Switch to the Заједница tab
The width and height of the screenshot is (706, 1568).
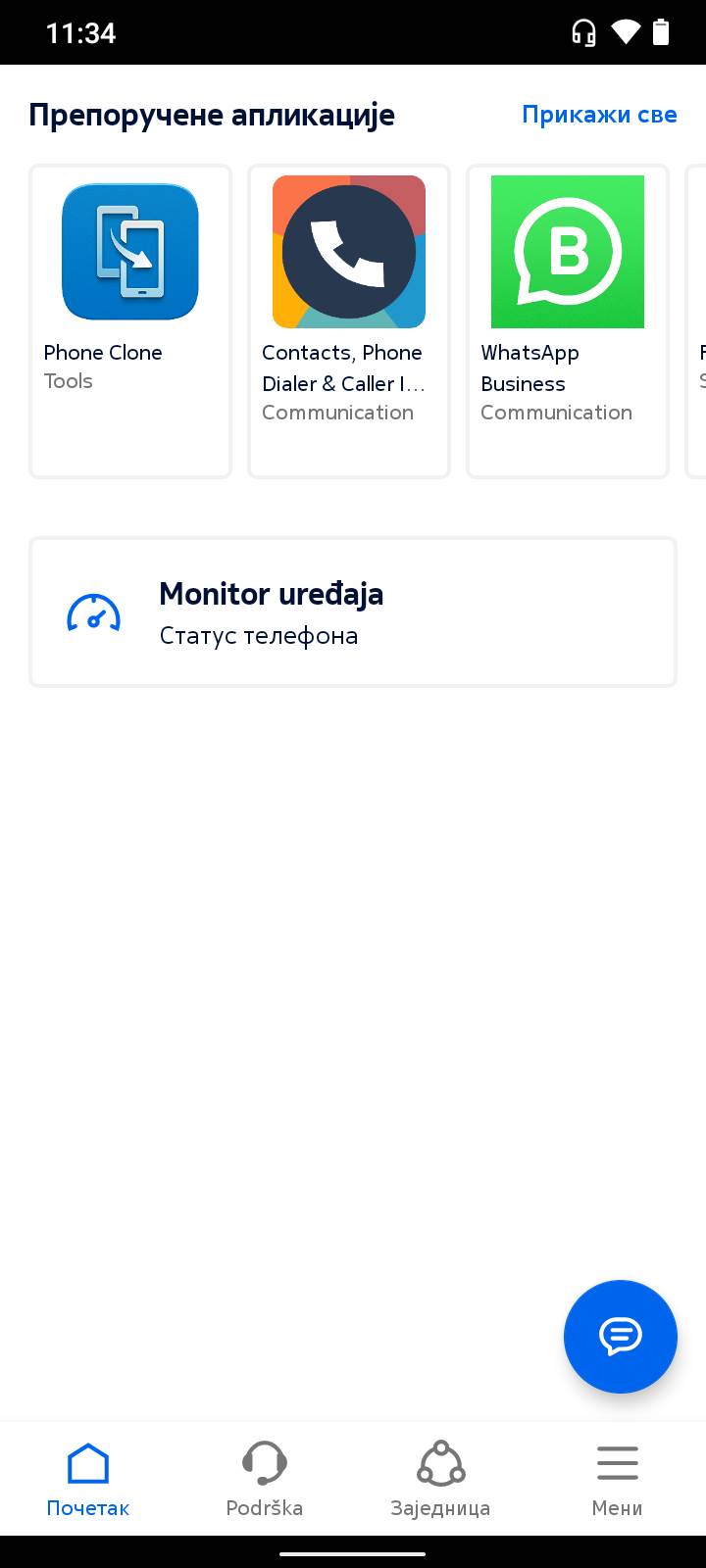pyautogui.click(x=440, y=1478)
